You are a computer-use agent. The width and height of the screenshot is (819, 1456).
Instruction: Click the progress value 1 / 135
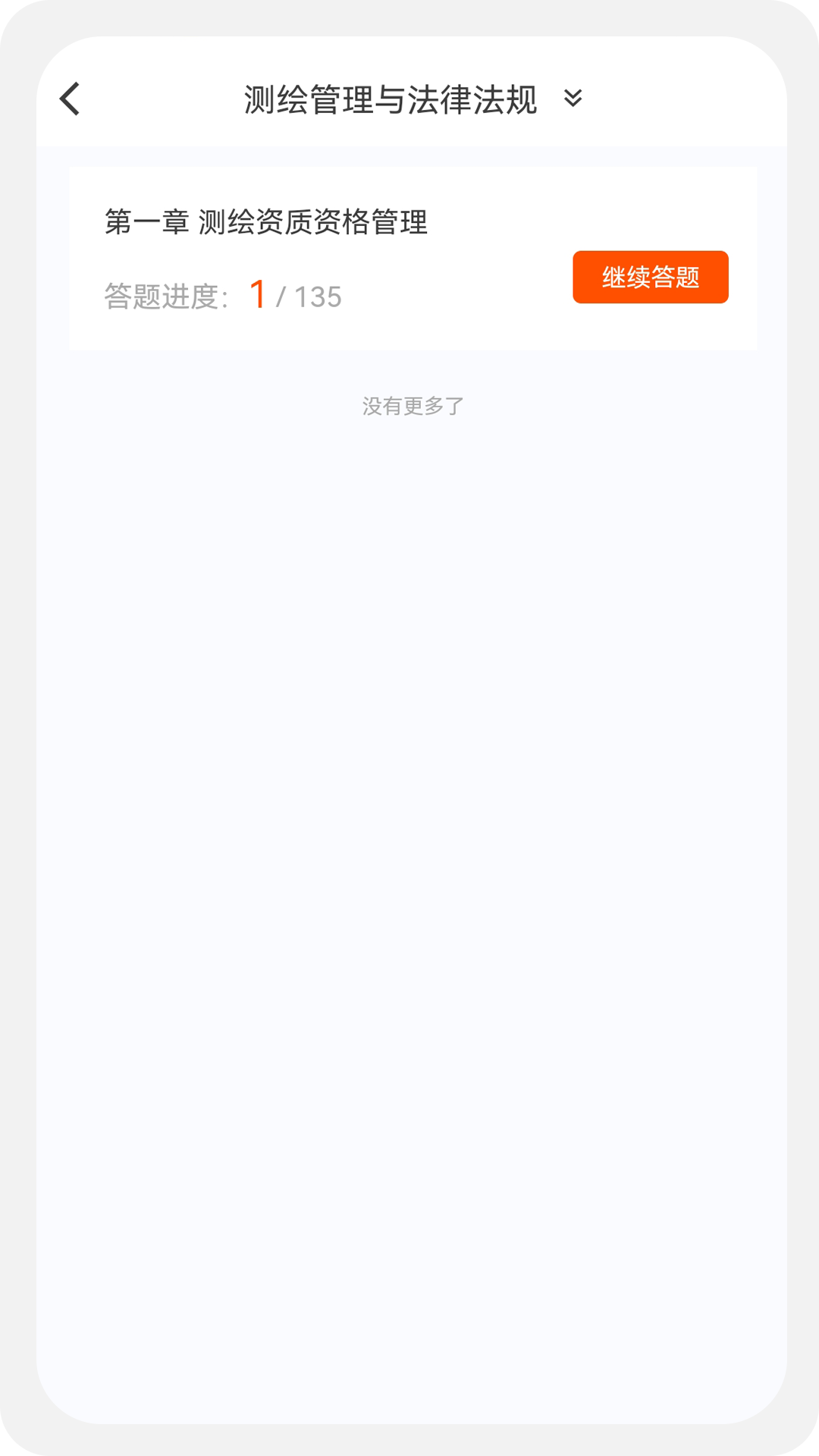pos(294,296)
